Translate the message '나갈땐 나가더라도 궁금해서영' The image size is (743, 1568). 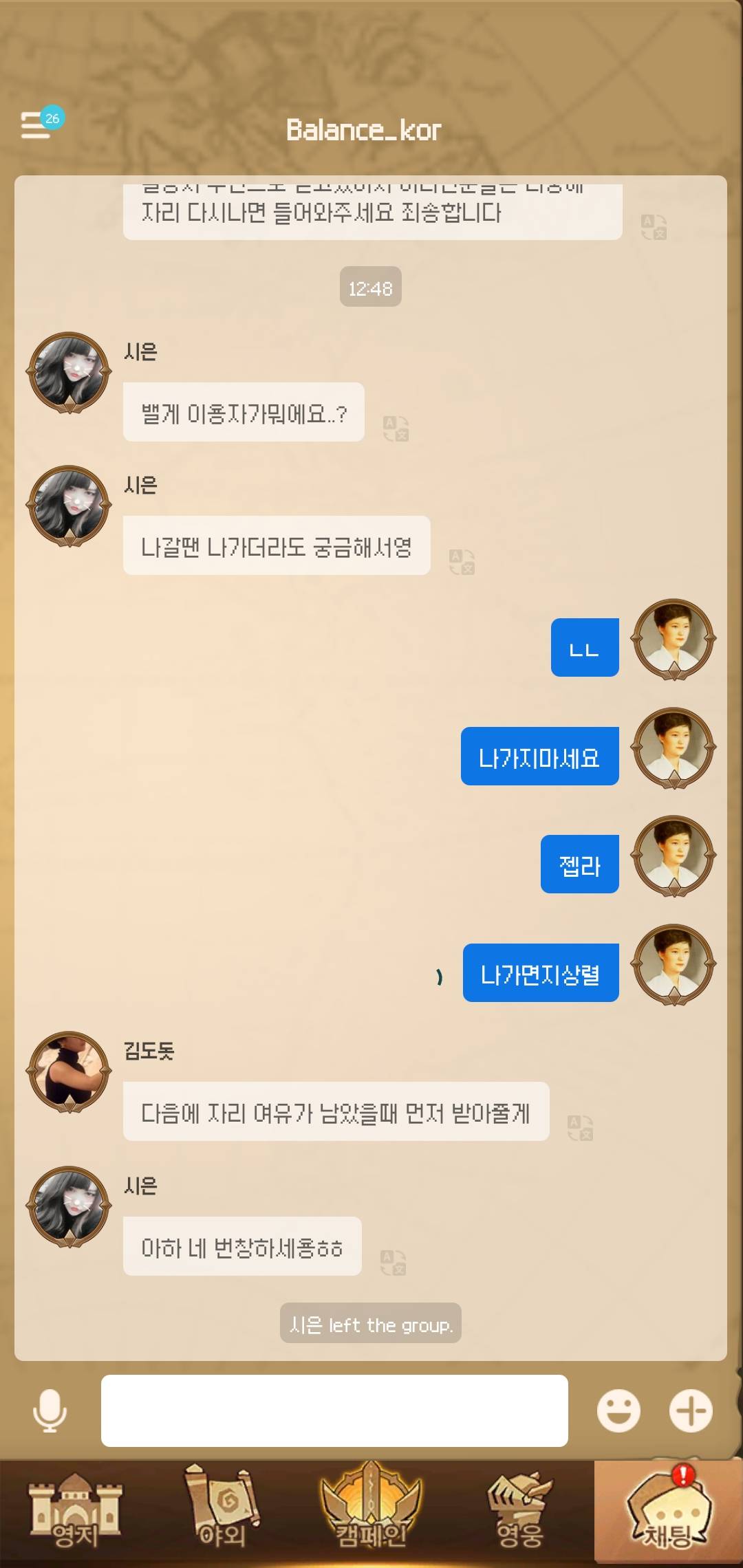462,562
